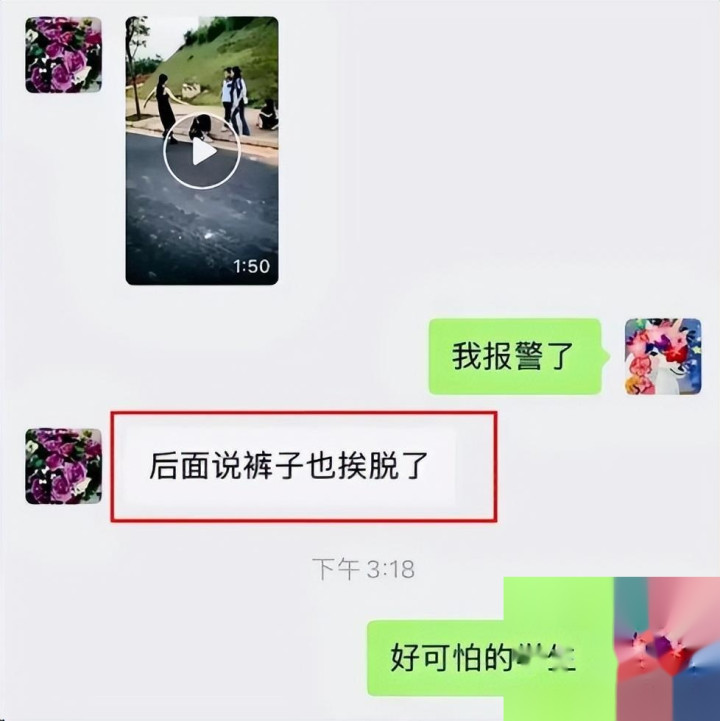Play the 1:50 video message
Screen dimensions: 720x721
pyautogui.click(x=202, y=151)
